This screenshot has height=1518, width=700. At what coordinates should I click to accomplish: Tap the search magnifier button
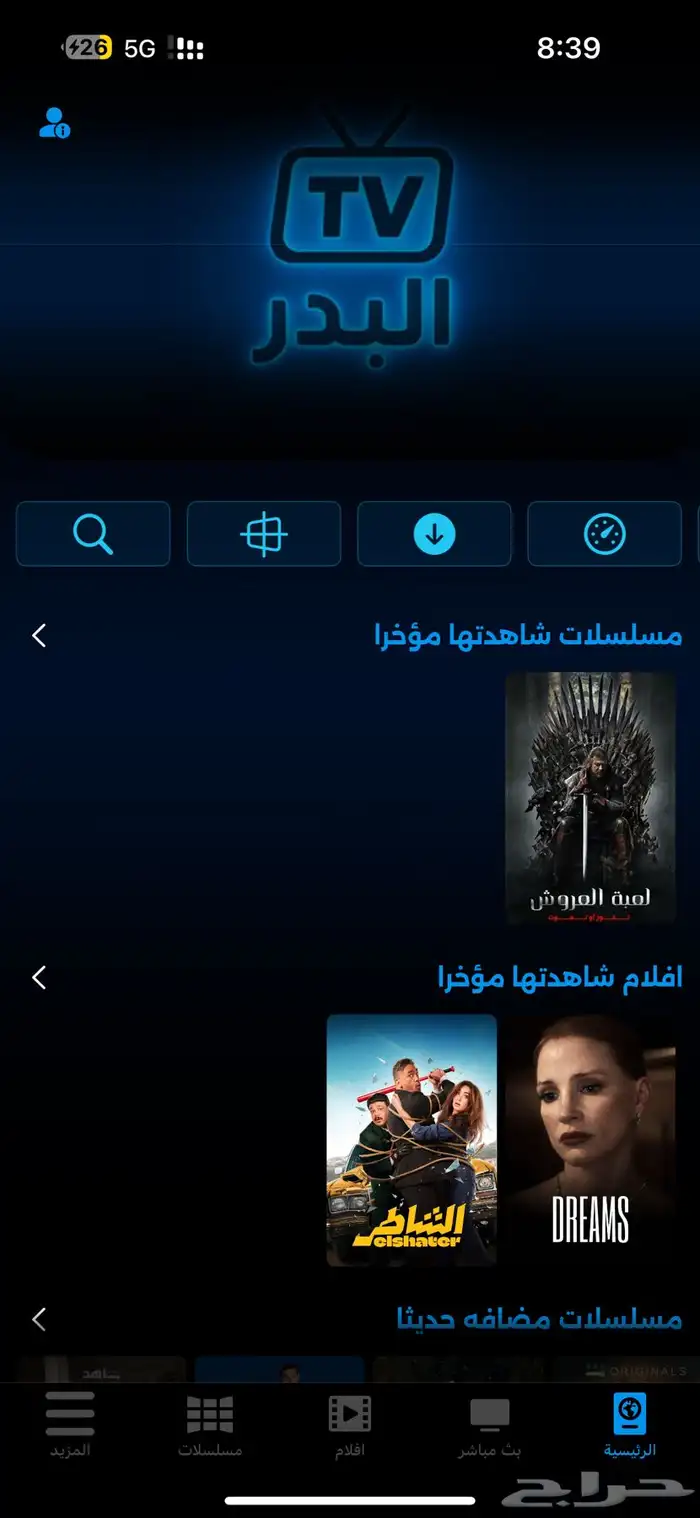click(93, 534)
